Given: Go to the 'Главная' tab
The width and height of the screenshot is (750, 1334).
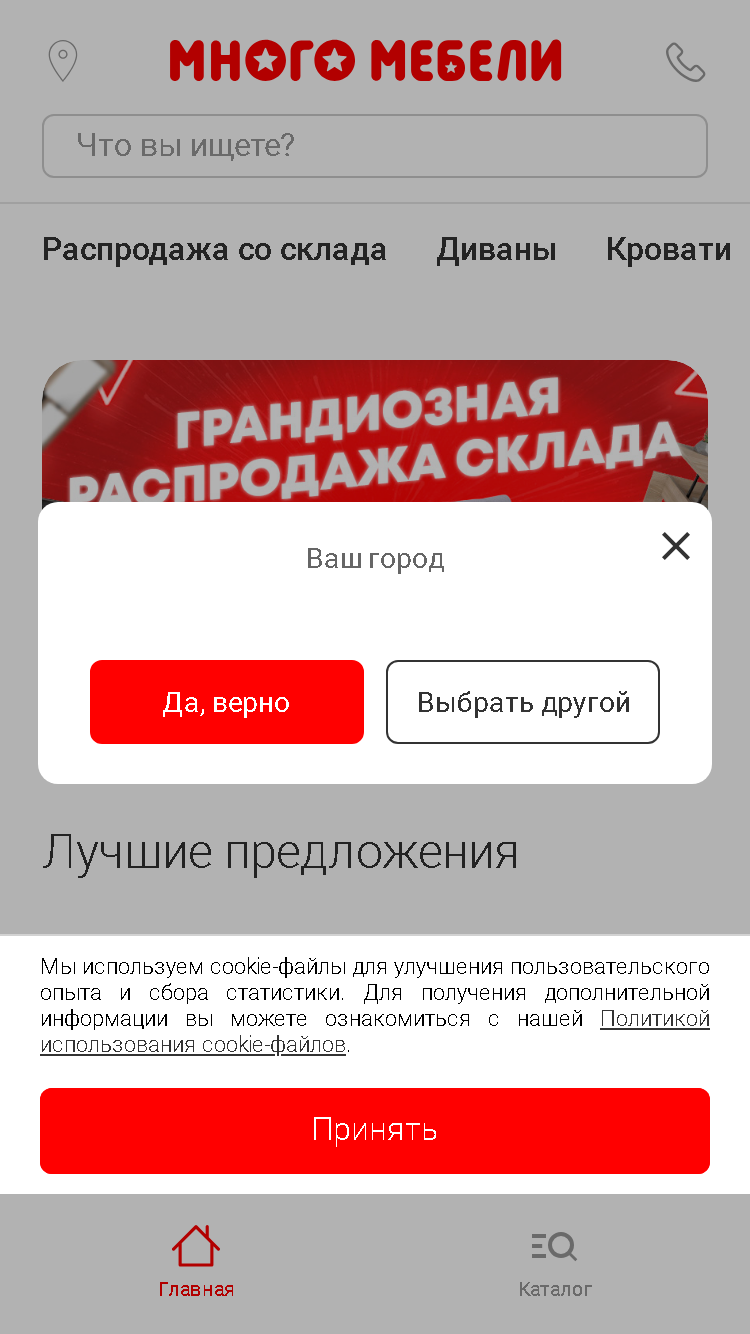Looking at the screenshot, I should click(x=196, y=1262).
